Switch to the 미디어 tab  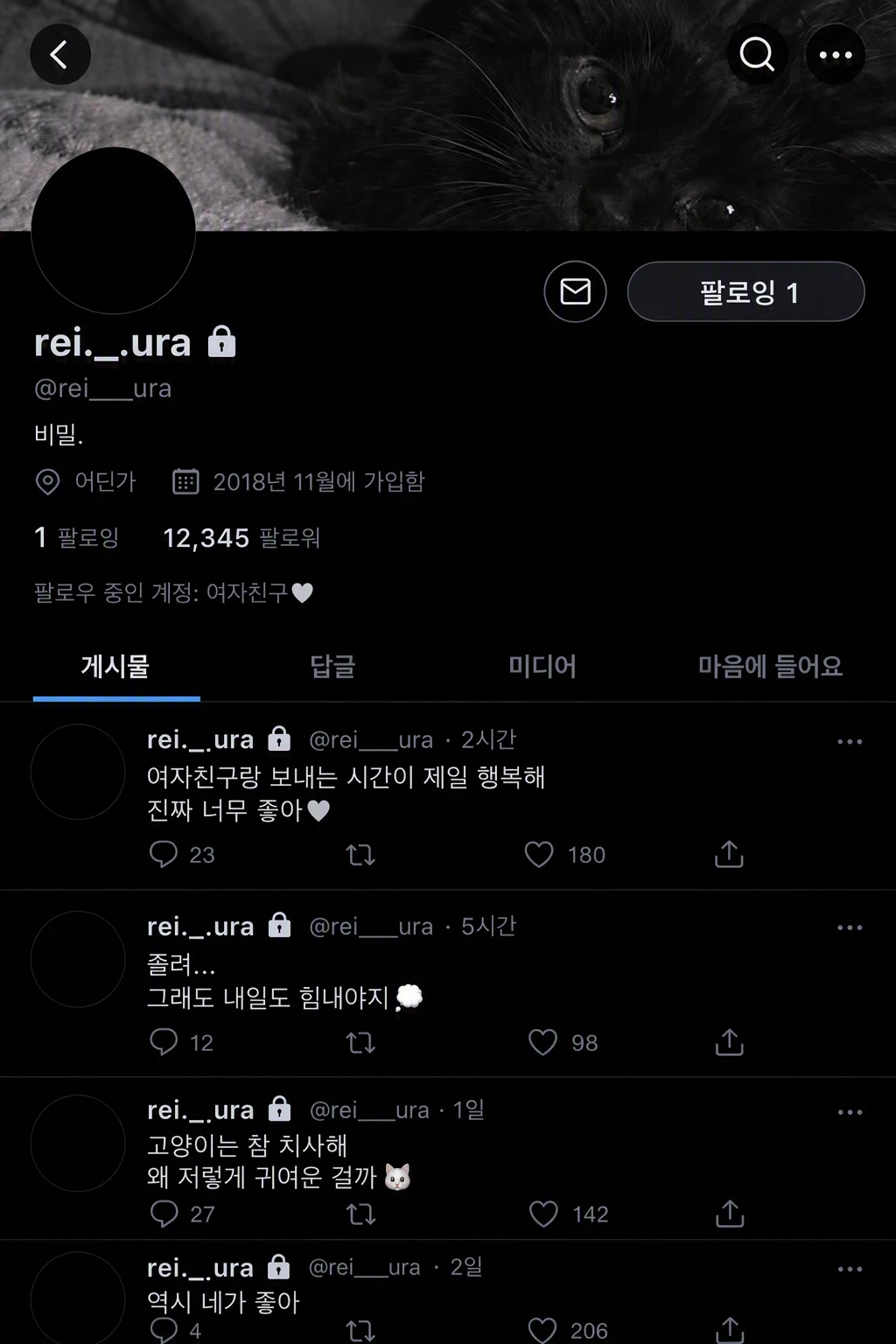point(542,667)
